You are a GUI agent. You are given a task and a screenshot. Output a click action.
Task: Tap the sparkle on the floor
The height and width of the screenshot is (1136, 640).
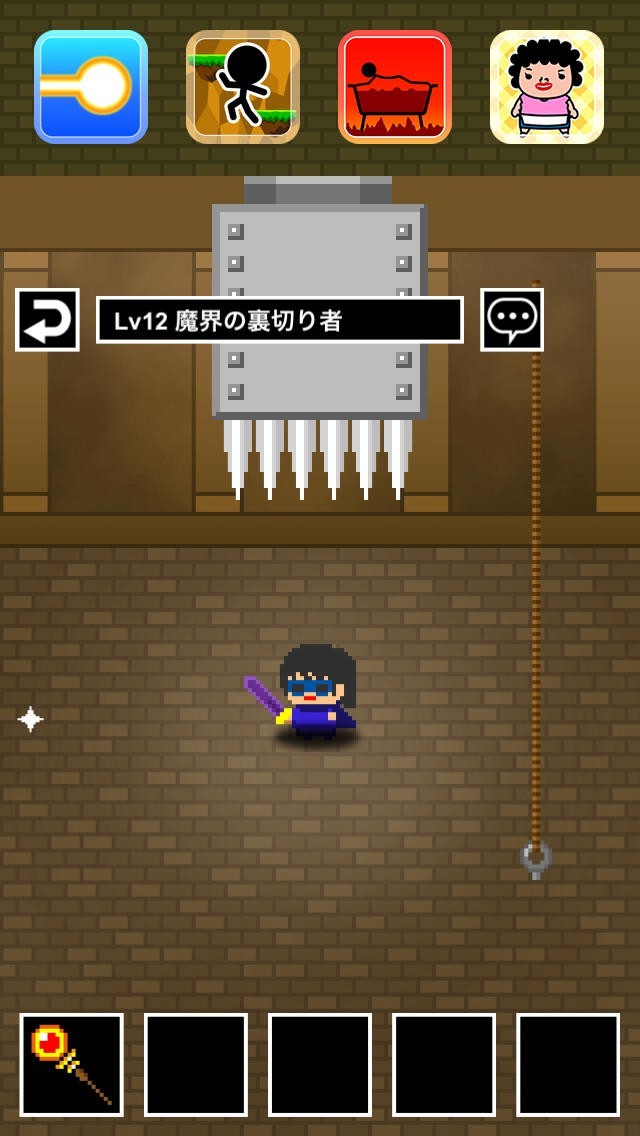(30, 719)
